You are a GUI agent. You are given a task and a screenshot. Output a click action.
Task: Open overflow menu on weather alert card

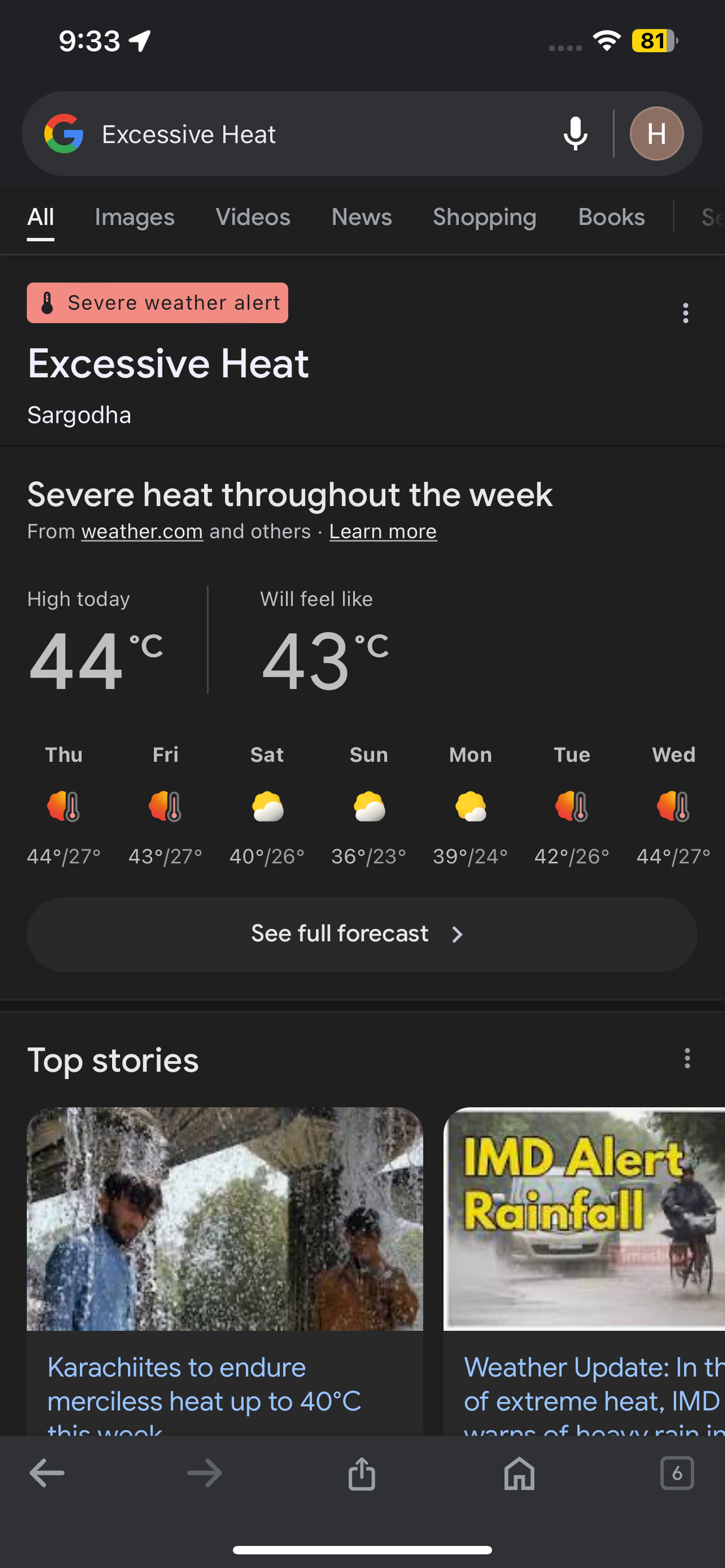pos(685,313)
